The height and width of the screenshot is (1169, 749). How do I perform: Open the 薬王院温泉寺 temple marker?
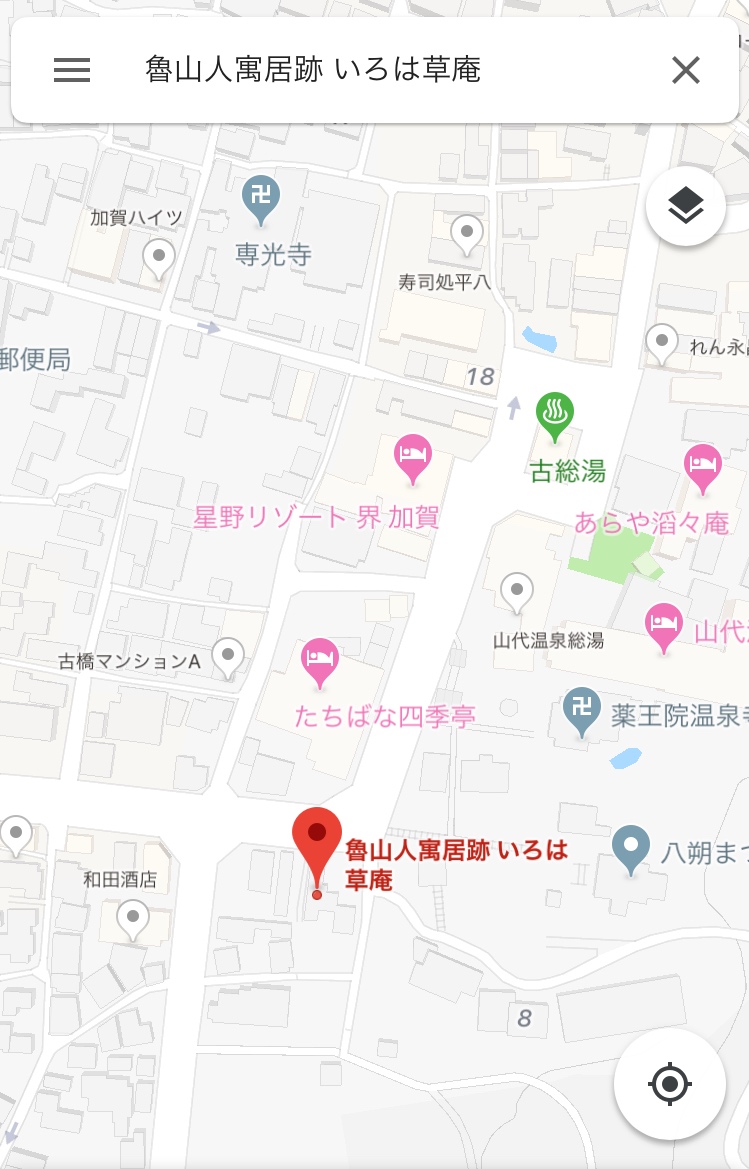coord(581,710)
